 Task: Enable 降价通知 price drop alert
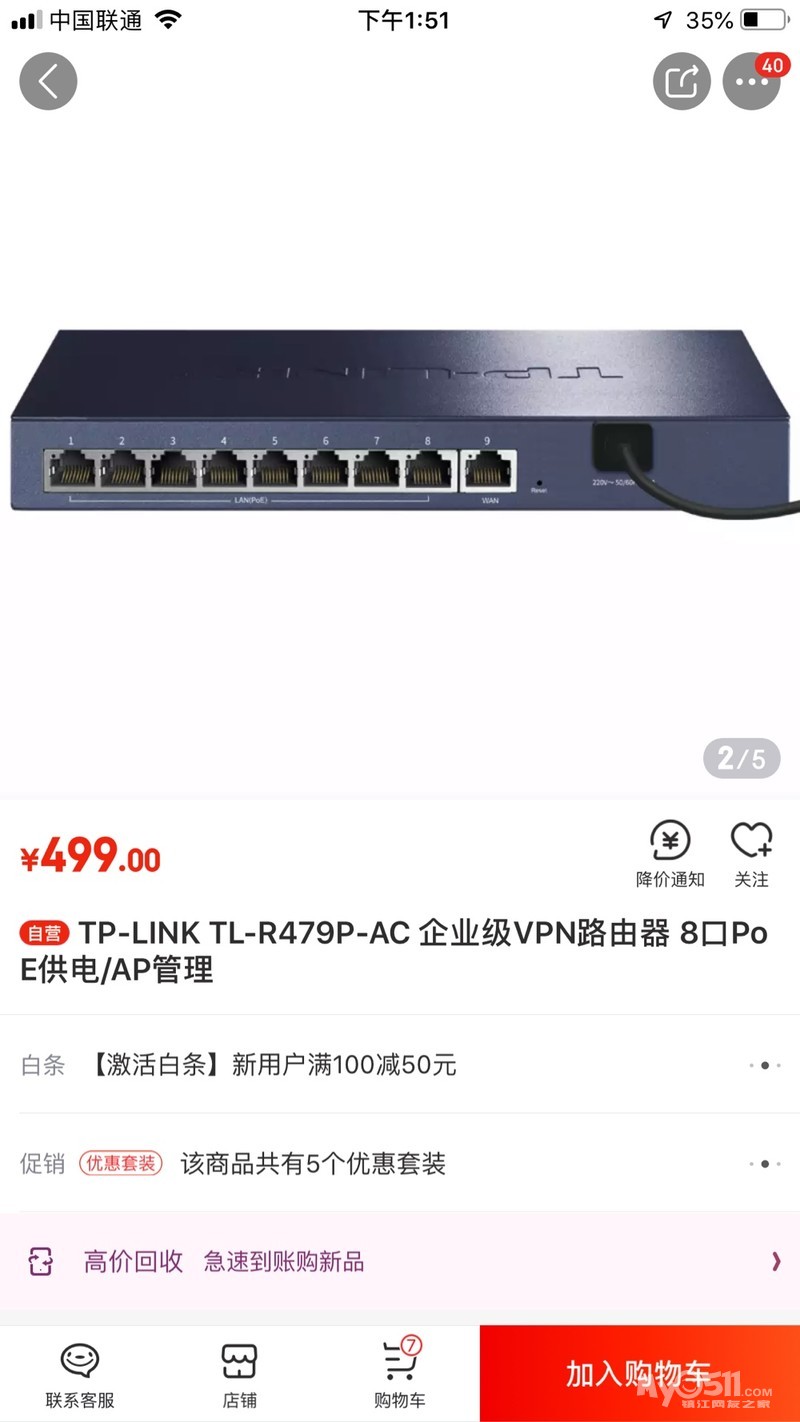click(670, 855)
